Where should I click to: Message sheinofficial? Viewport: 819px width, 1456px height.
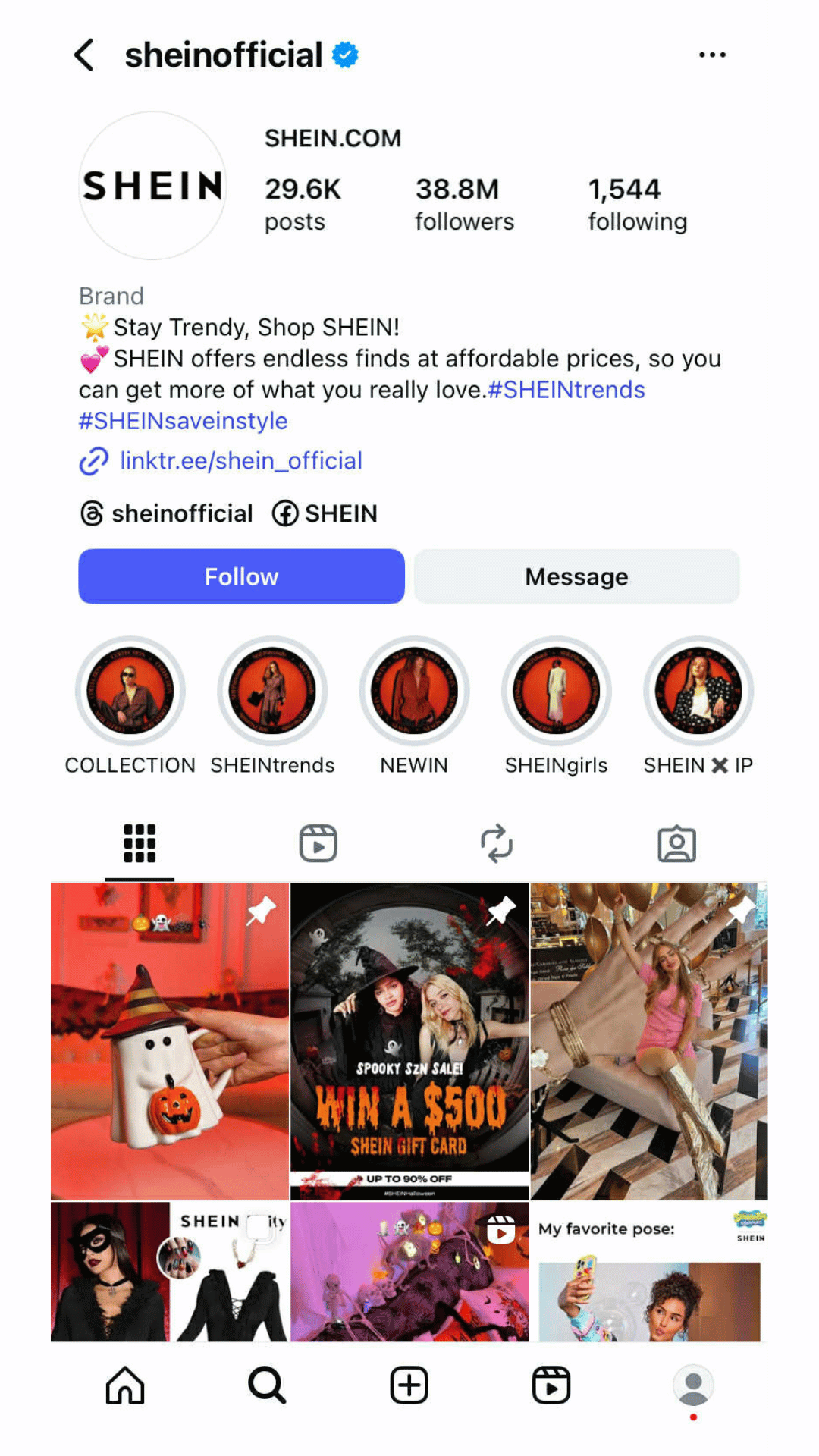(x=576, y=576)
